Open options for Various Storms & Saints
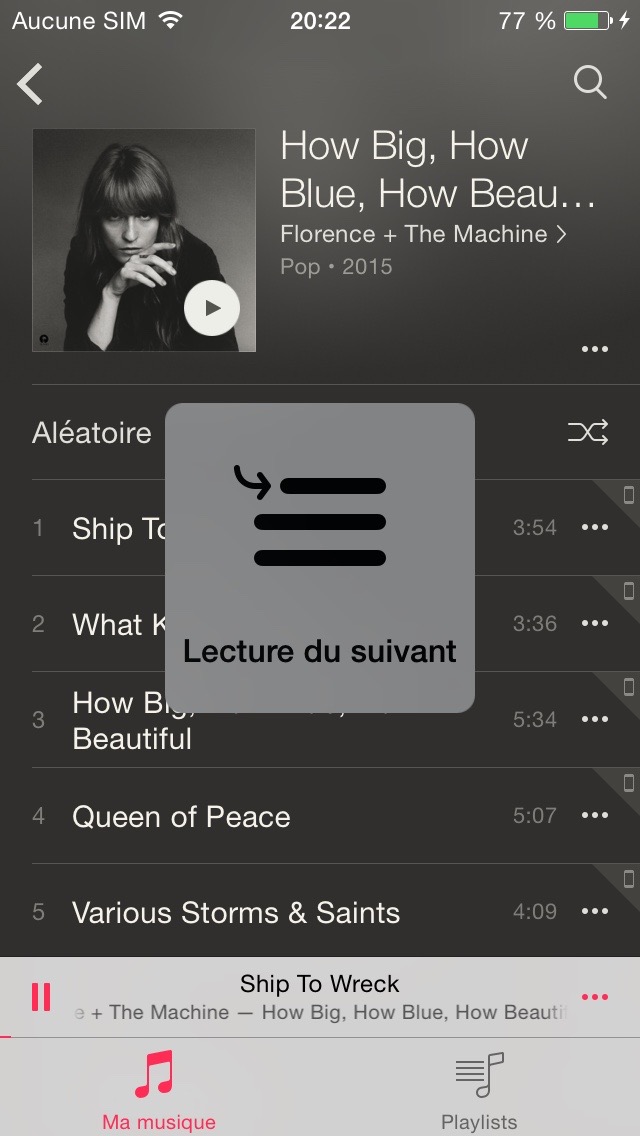This screenshot has width=640, height=1136. 594,911
